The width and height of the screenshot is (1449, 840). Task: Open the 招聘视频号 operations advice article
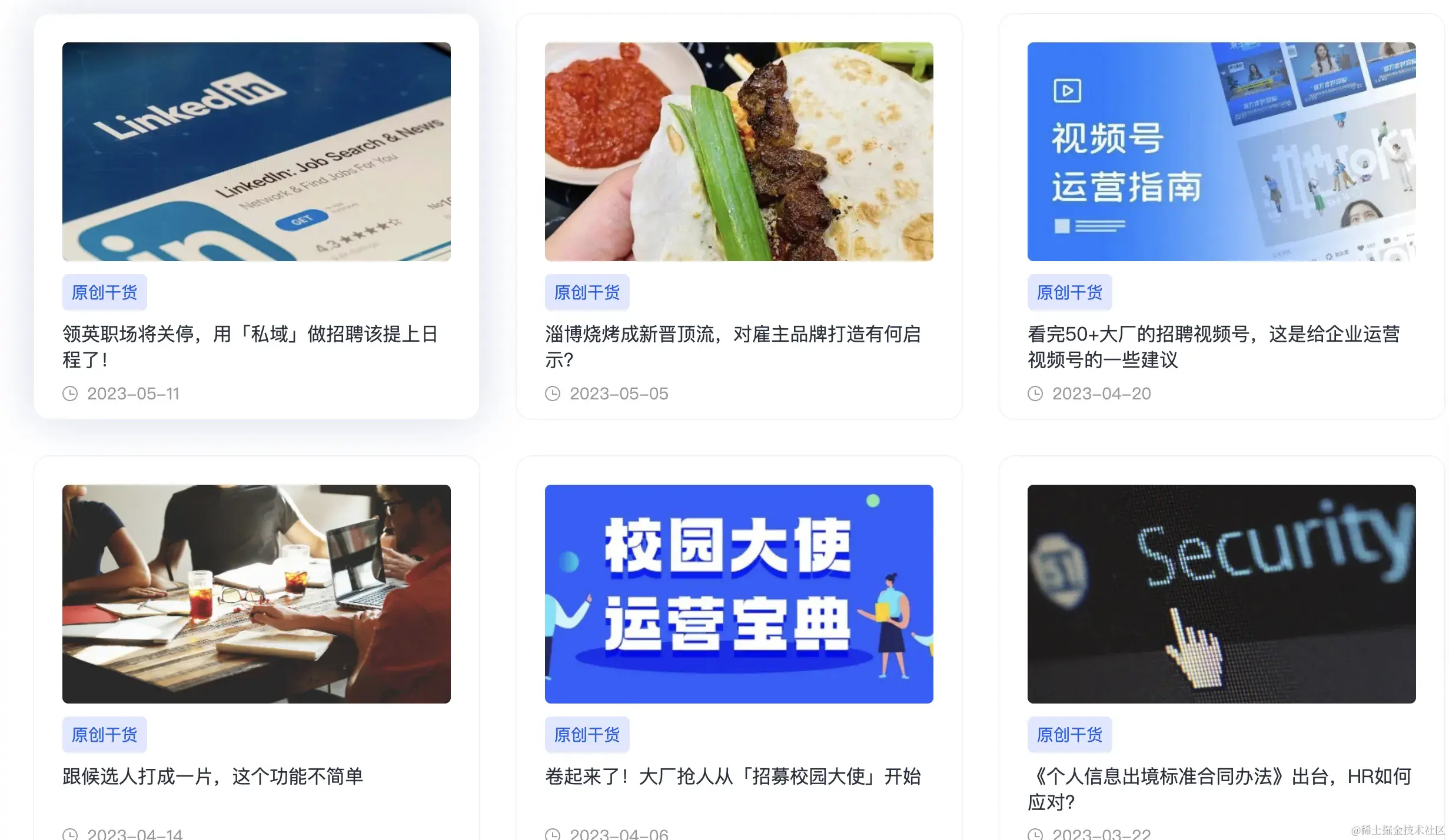(x=1214, y=335)
